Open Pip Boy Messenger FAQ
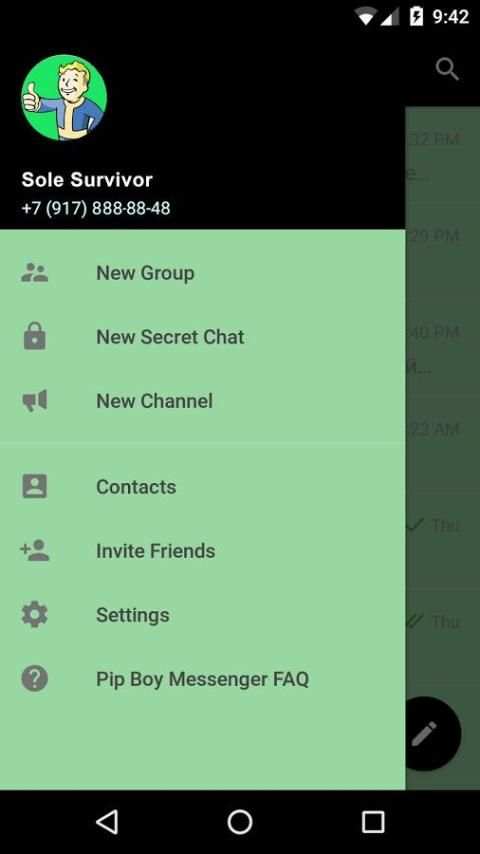The height and width of the screenshot is (854, 480). pyautogui.click(x=203, y=679)
